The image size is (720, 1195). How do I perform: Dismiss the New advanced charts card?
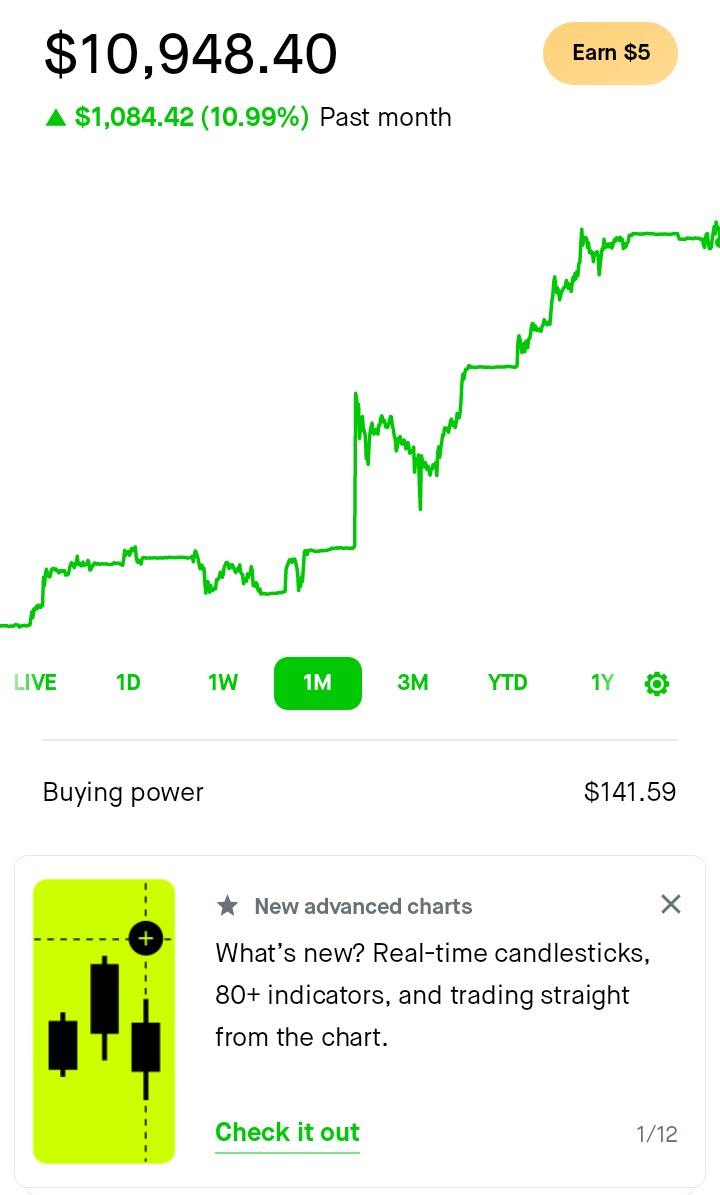(x=671, y=905)
